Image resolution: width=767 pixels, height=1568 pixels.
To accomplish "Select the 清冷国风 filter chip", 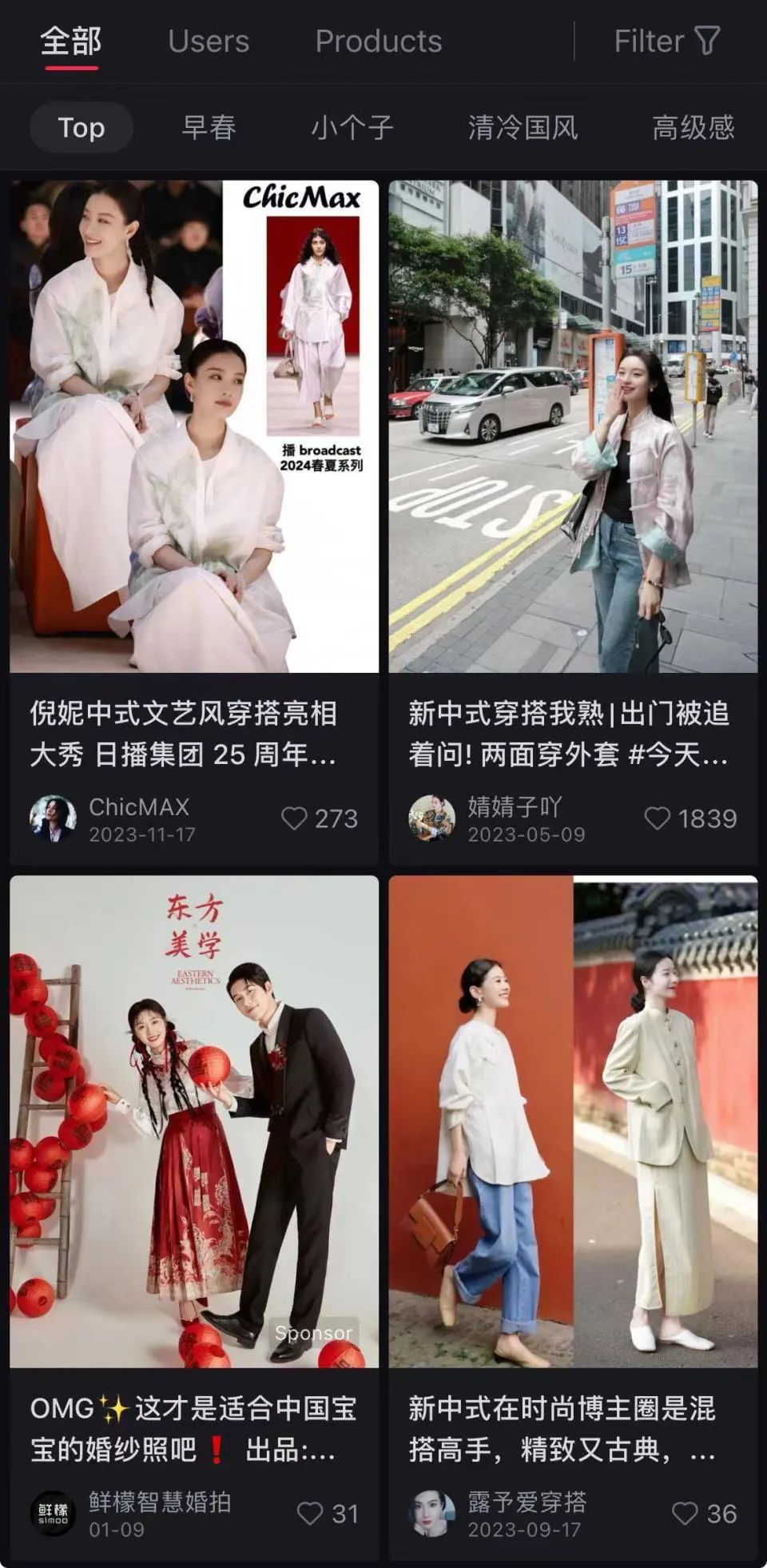I will tap(523, 128).
